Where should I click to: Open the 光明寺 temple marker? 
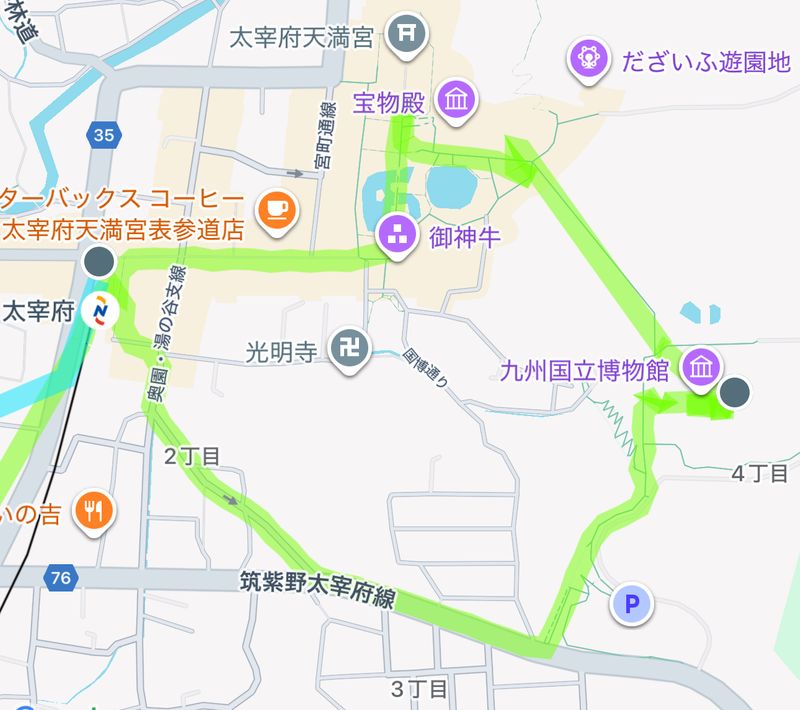(350, 350)
